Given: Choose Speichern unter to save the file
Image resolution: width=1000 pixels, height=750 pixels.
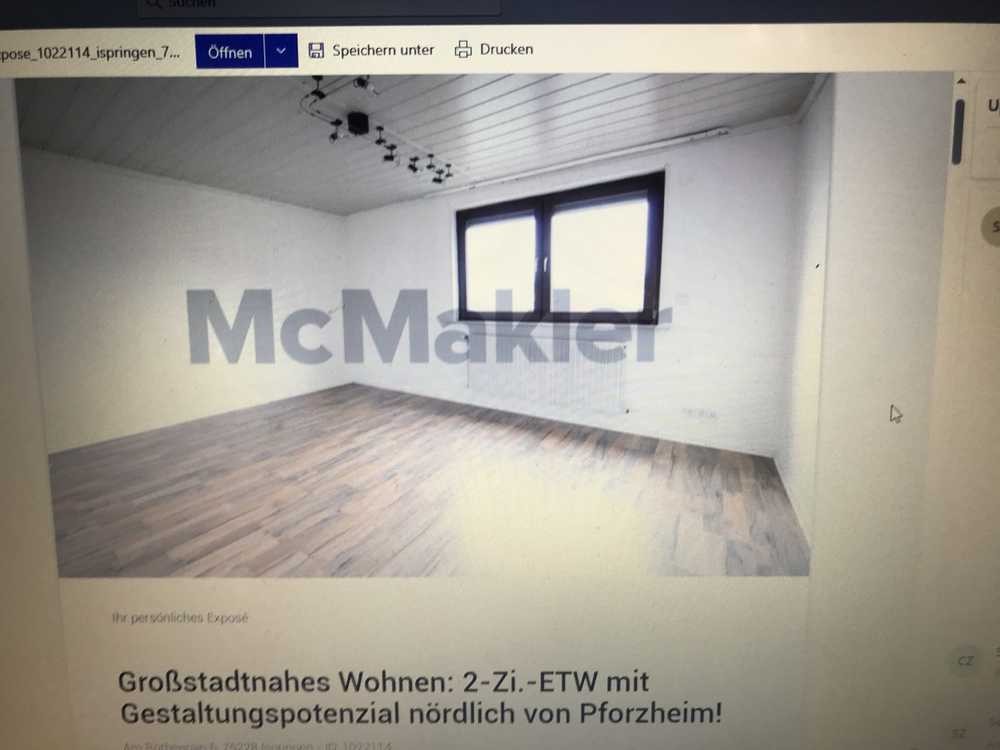Looking at the screenshot, I should click(371, 50).
